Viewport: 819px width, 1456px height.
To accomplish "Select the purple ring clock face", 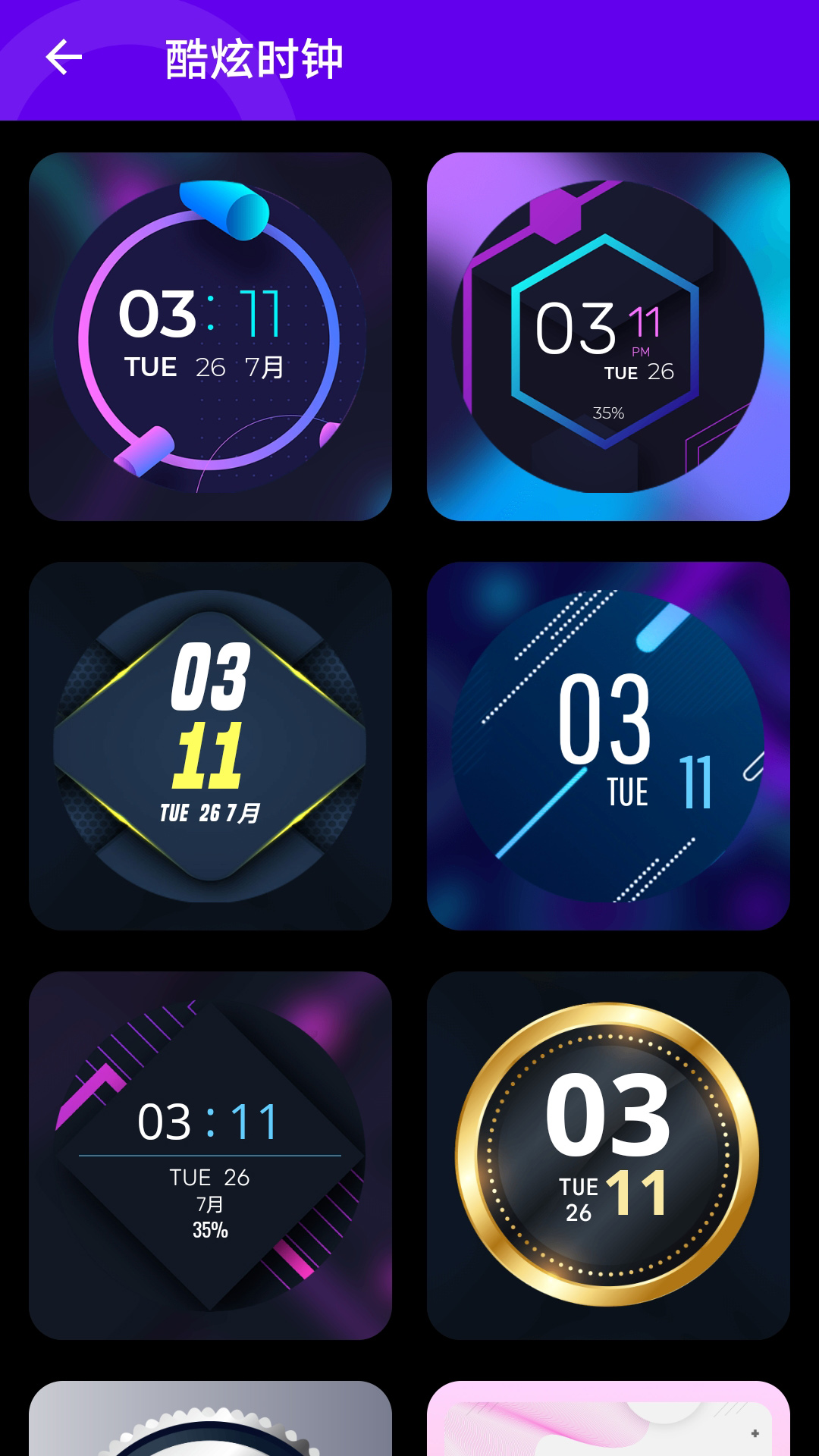I will (x=210, y=337).
